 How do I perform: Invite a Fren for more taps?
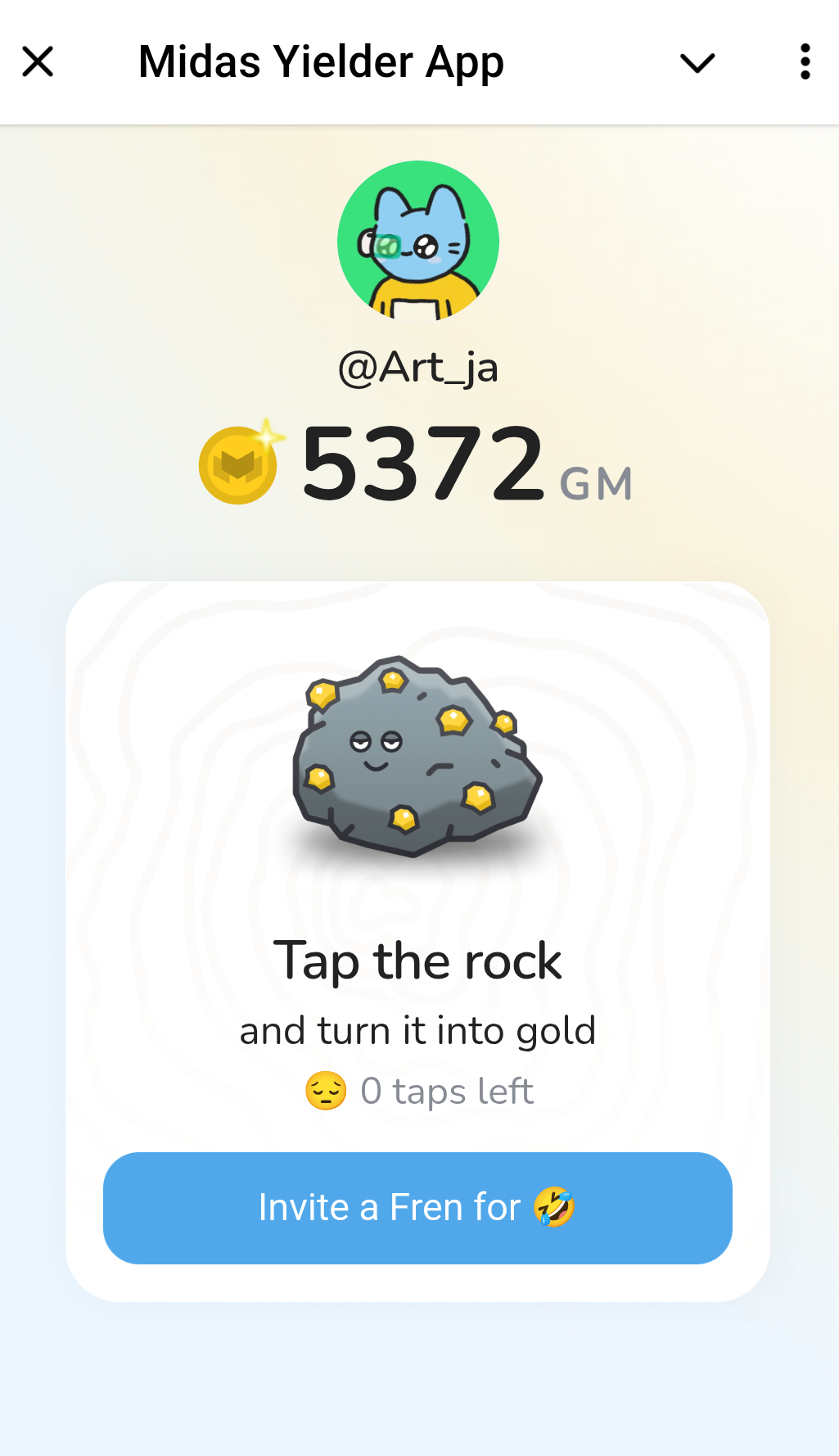(417, 1208)
